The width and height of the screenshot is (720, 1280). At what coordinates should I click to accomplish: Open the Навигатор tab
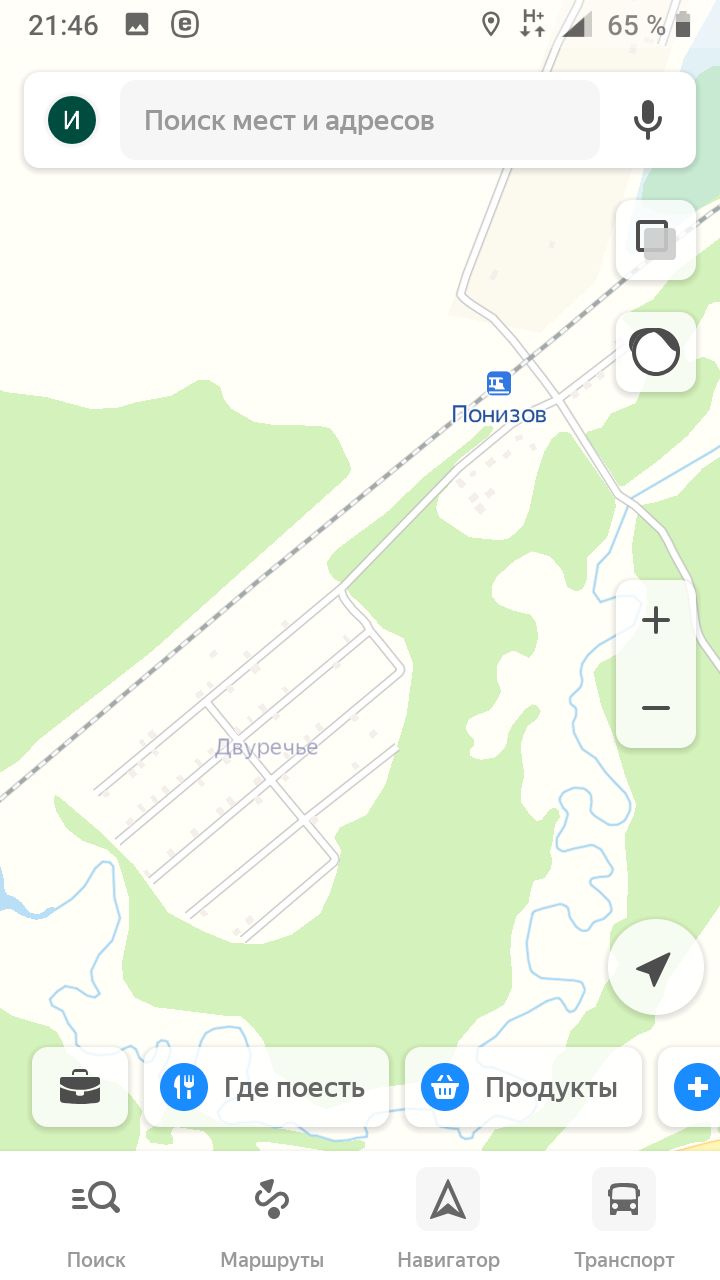448,1218
